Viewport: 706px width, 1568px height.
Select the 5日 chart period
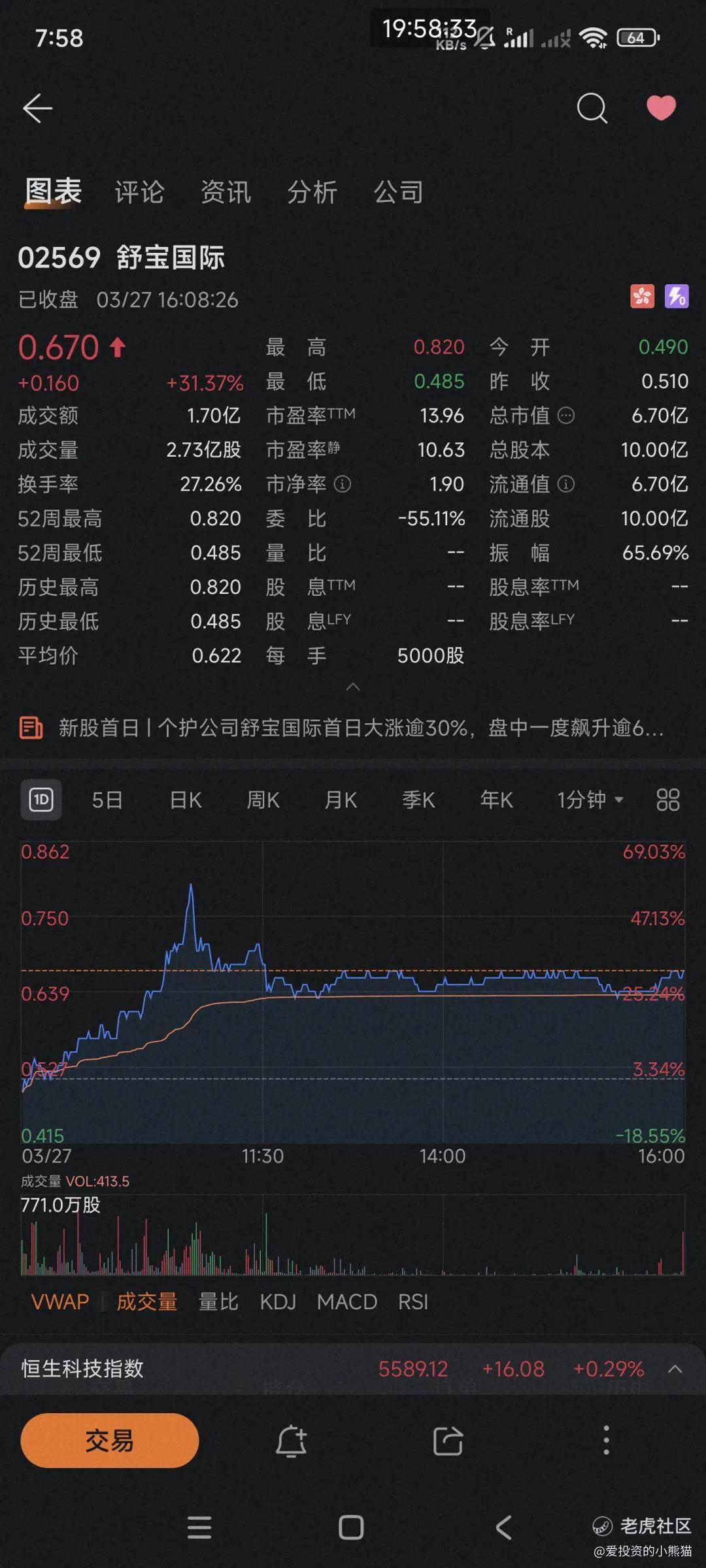[107, 800]
